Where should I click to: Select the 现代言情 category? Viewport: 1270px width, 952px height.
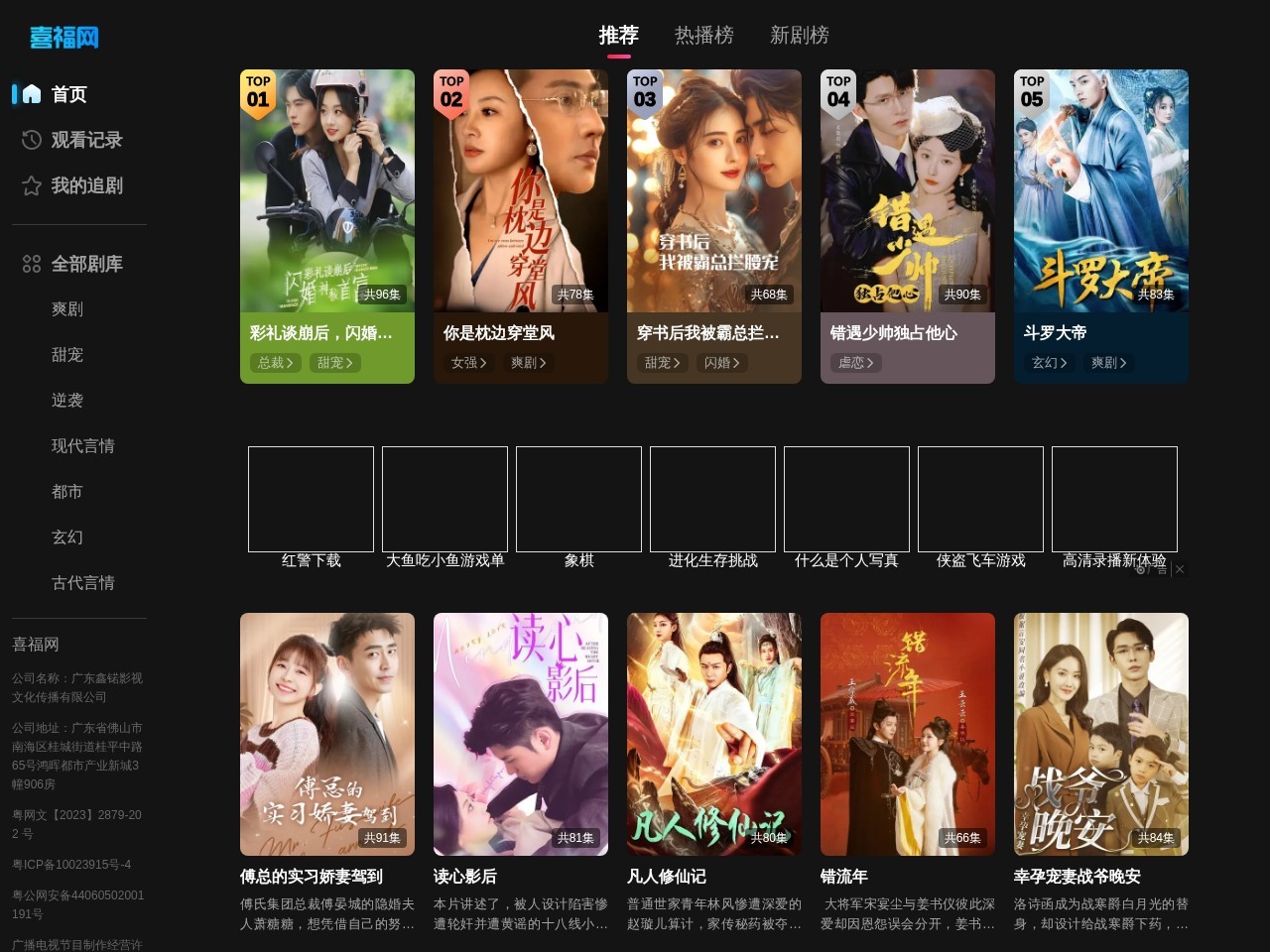point(82,446)
